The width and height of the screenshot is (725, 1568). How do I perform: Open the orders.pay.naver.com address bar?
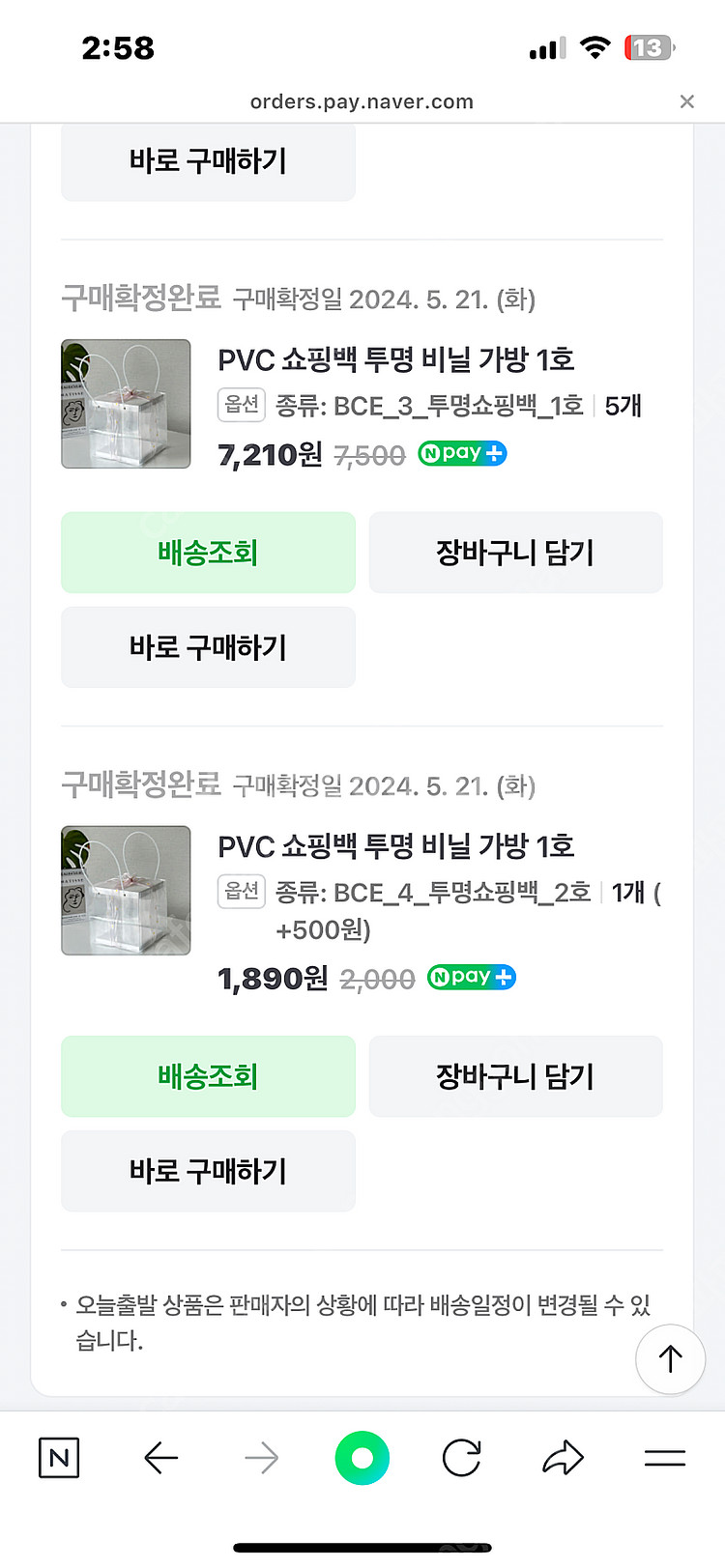point(362,101)
